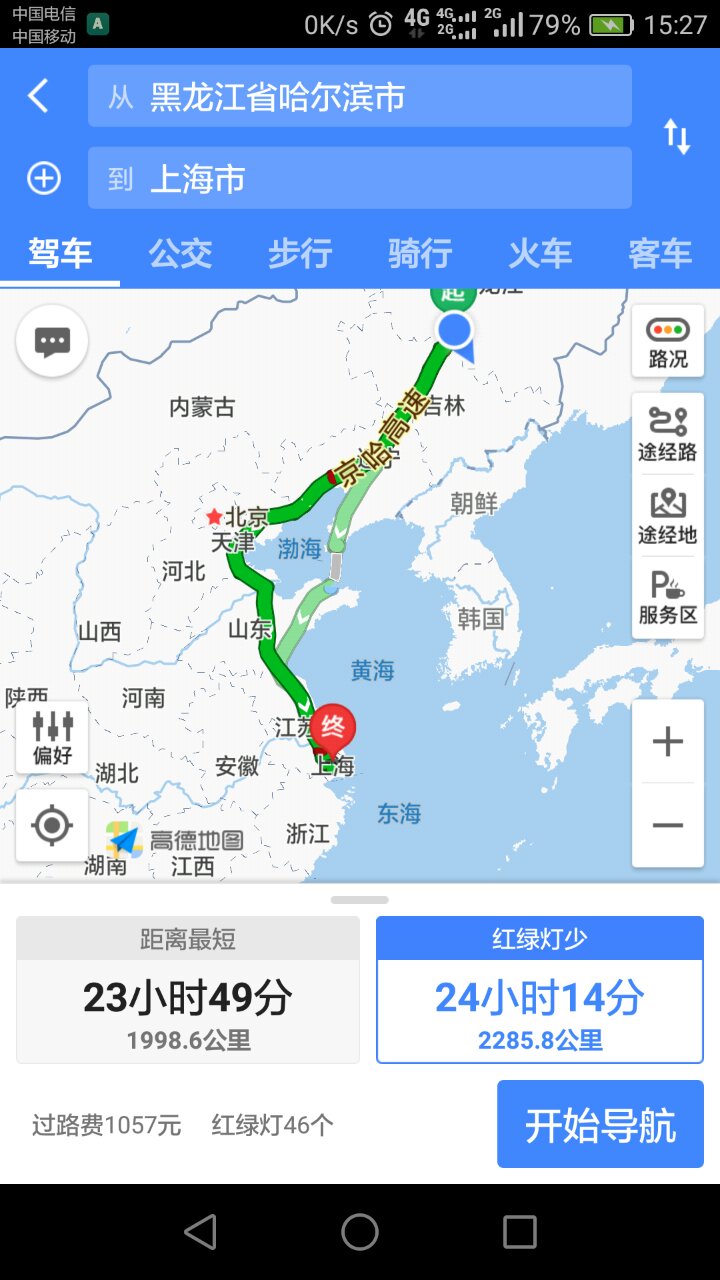Image resolution: width=720 pixels, height=1280 pixels.
Task: Open 途经地 places along route
Action: [x=668, y=516]
